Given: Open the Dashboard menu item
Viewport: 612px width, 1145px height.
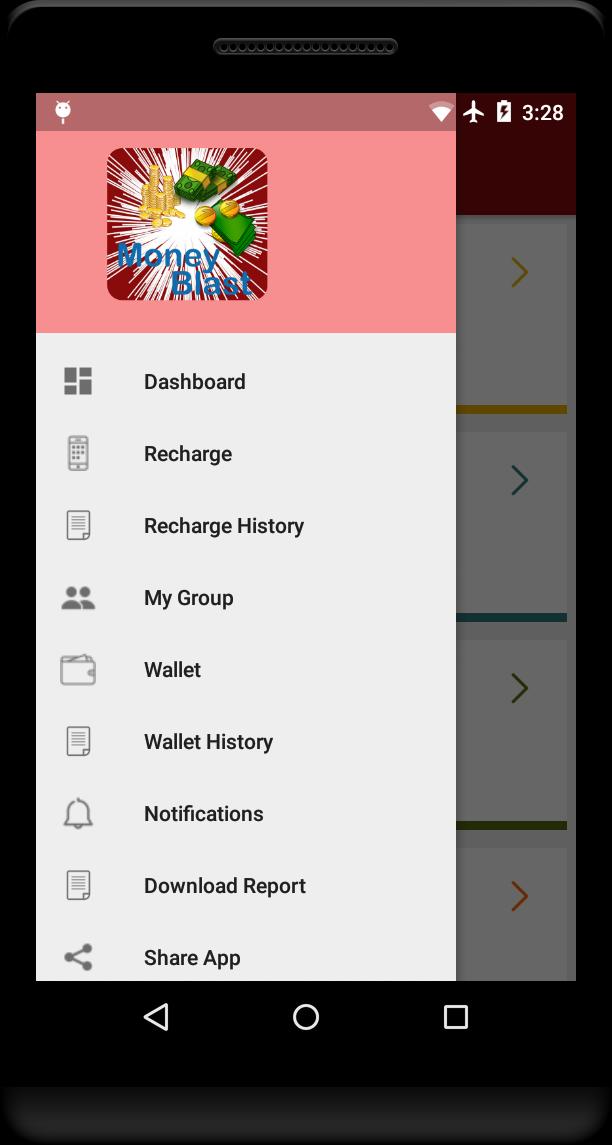Looking at the screenshot, I should (x=194, y=382).
